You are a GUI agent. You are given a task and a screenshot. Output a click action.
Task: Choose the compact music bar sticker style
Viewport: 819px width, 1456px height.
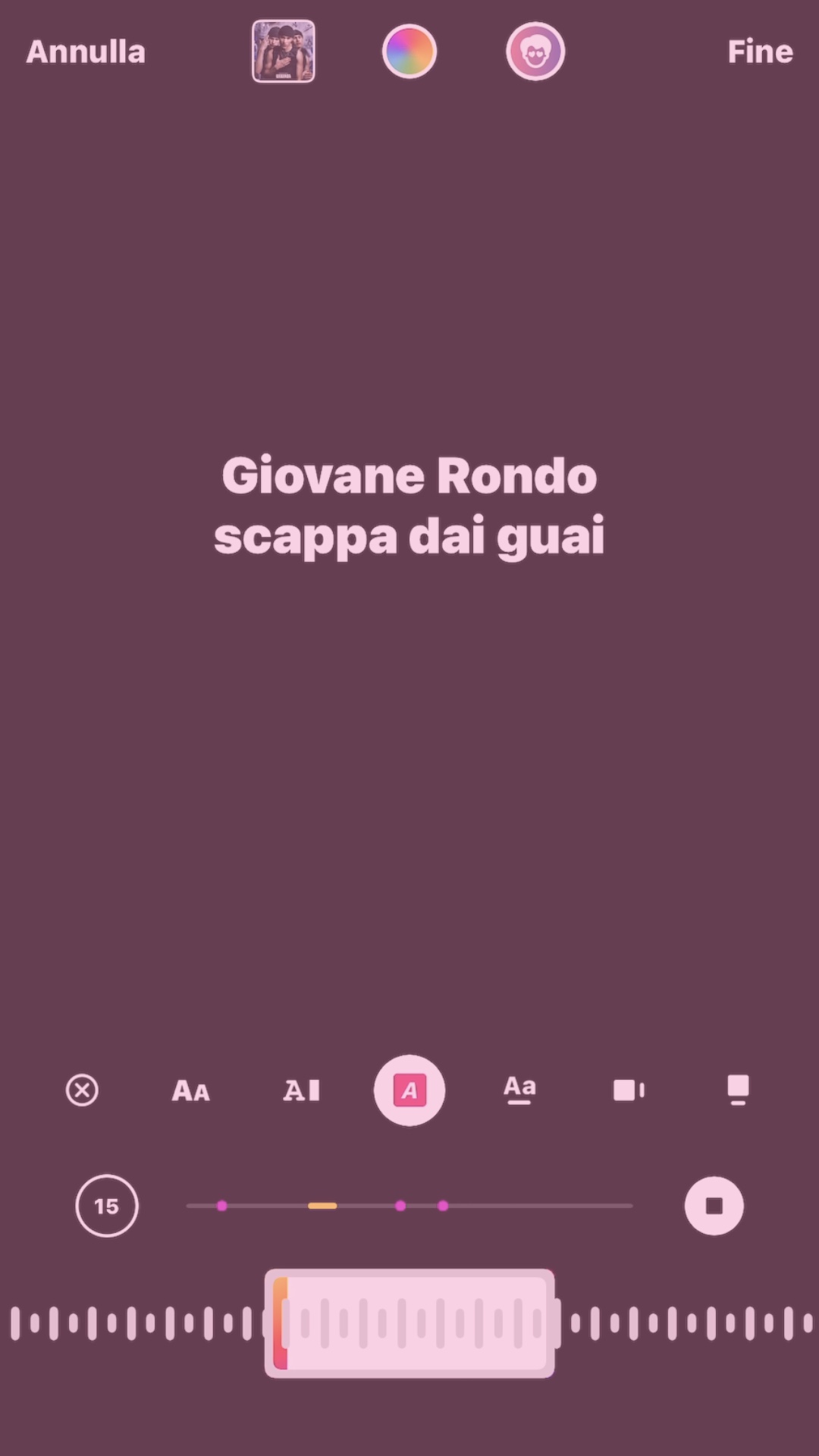pos(629,1090)
